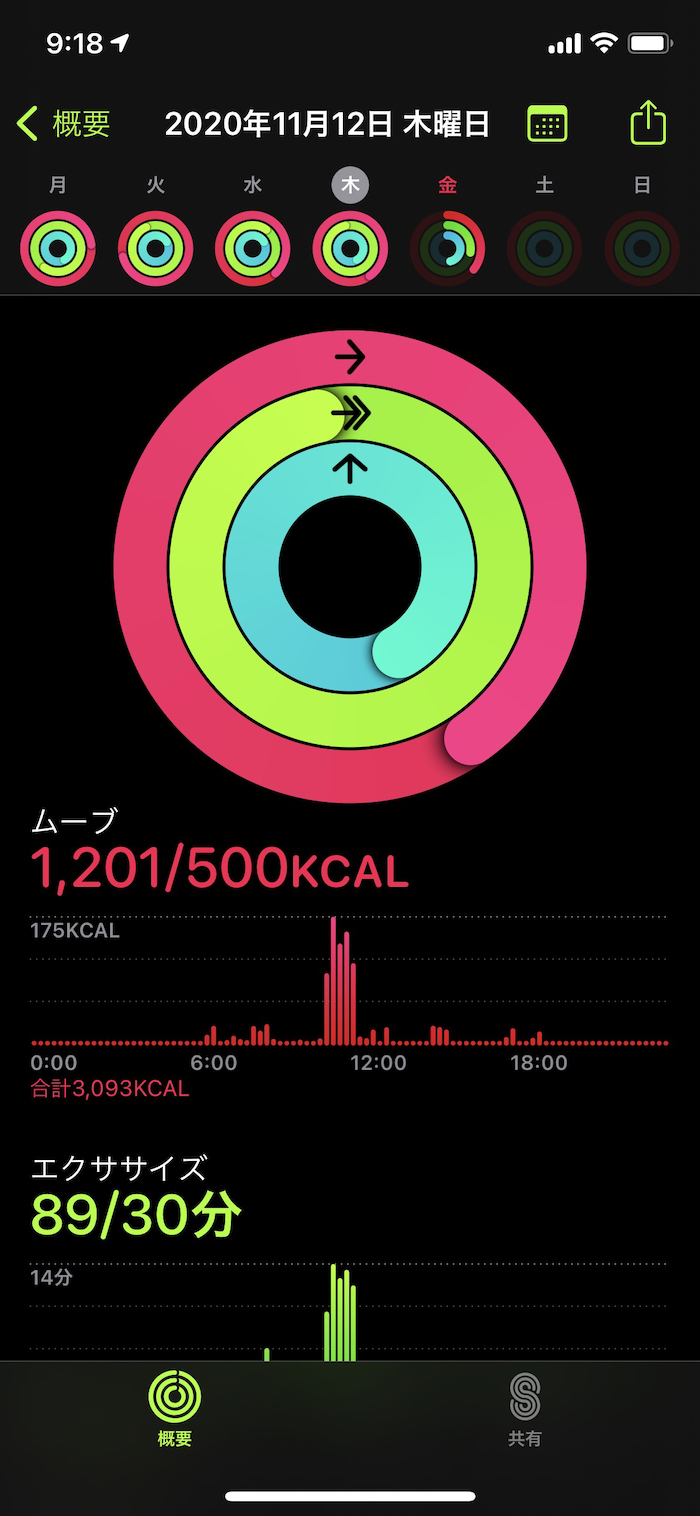Select Monday (月) activity rings

(x=58, y=248)
